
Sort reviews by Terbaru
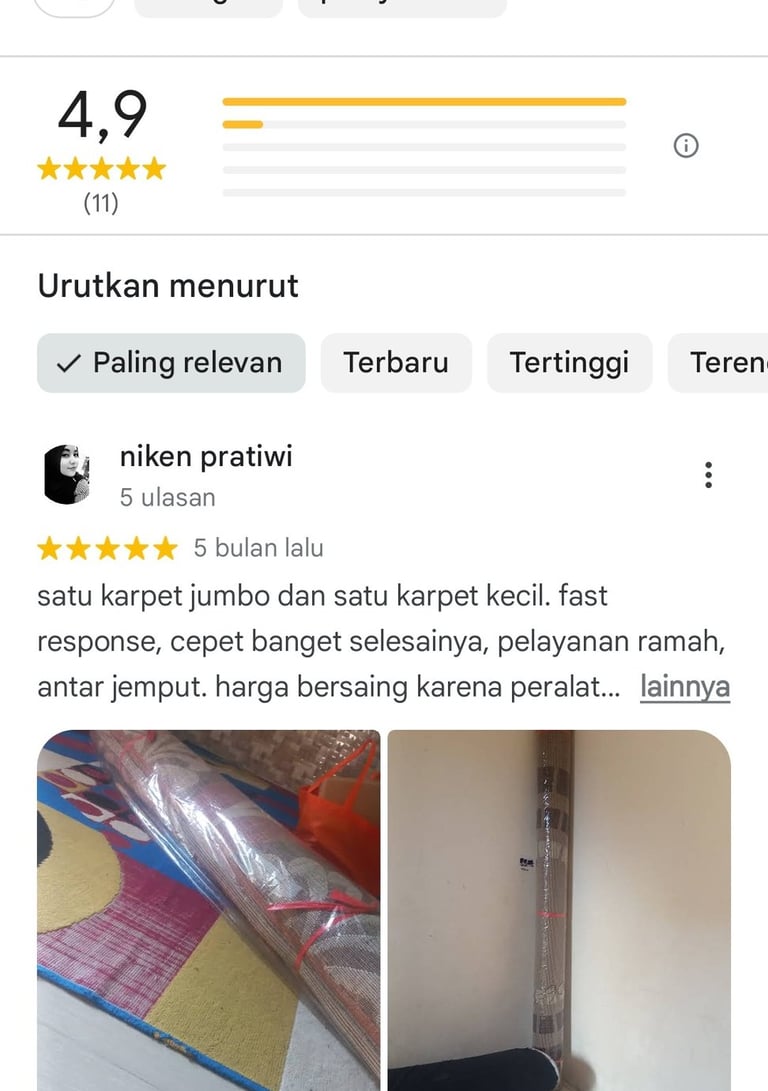[x=395, y=362]
